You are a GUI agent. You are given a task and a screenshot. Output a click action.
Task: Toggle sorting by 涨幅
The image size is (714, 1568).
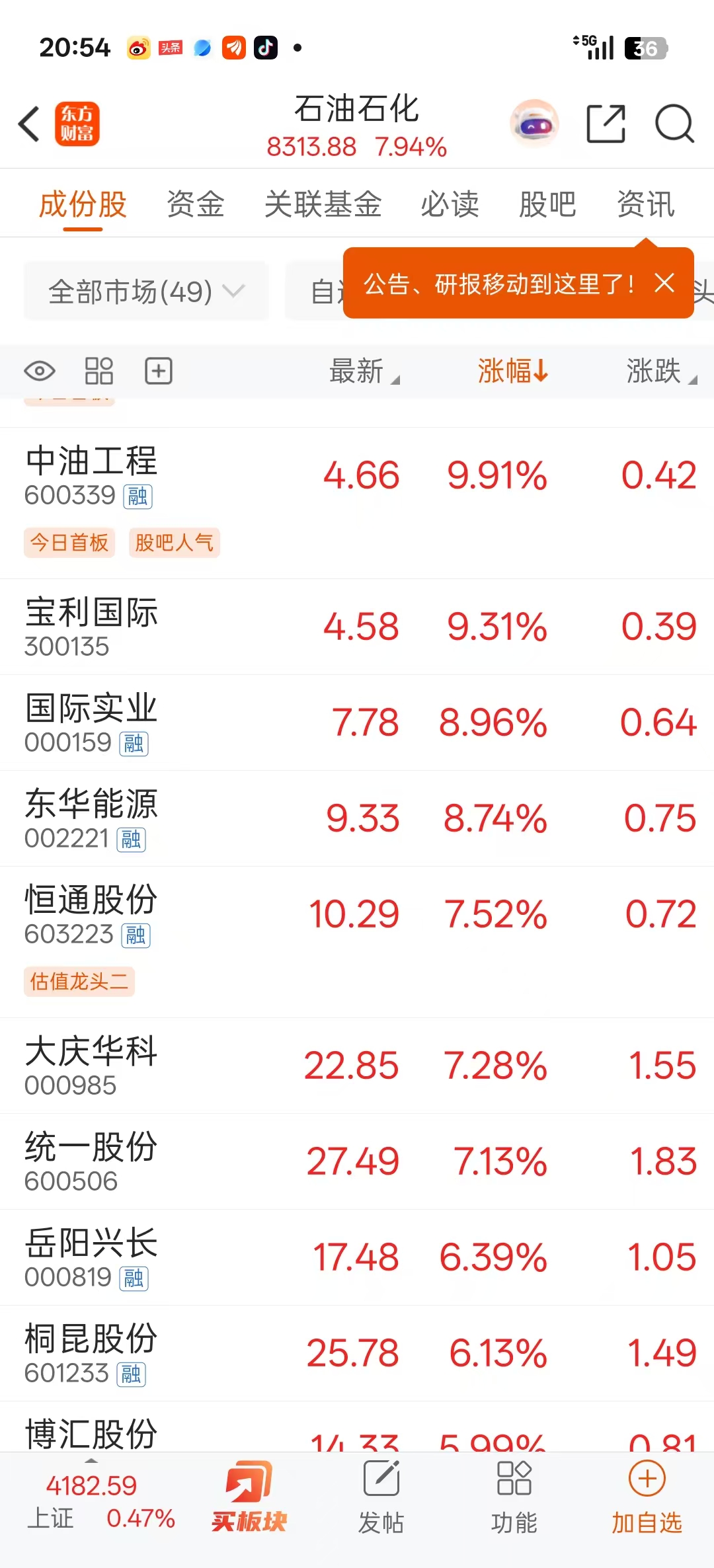pyautogui.click(x=512, y=371)
